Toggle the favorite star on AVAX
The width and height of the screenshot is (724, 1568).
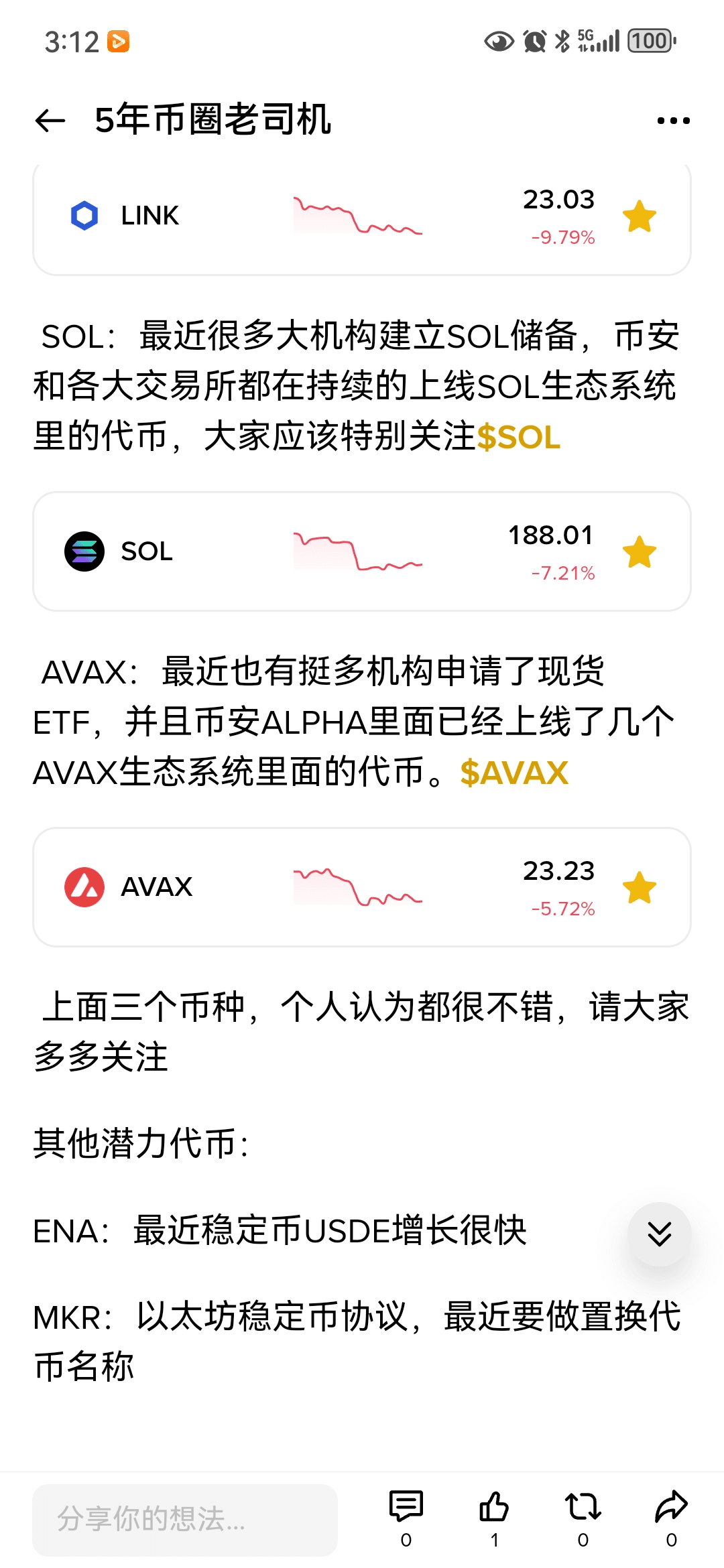point(640,888)
